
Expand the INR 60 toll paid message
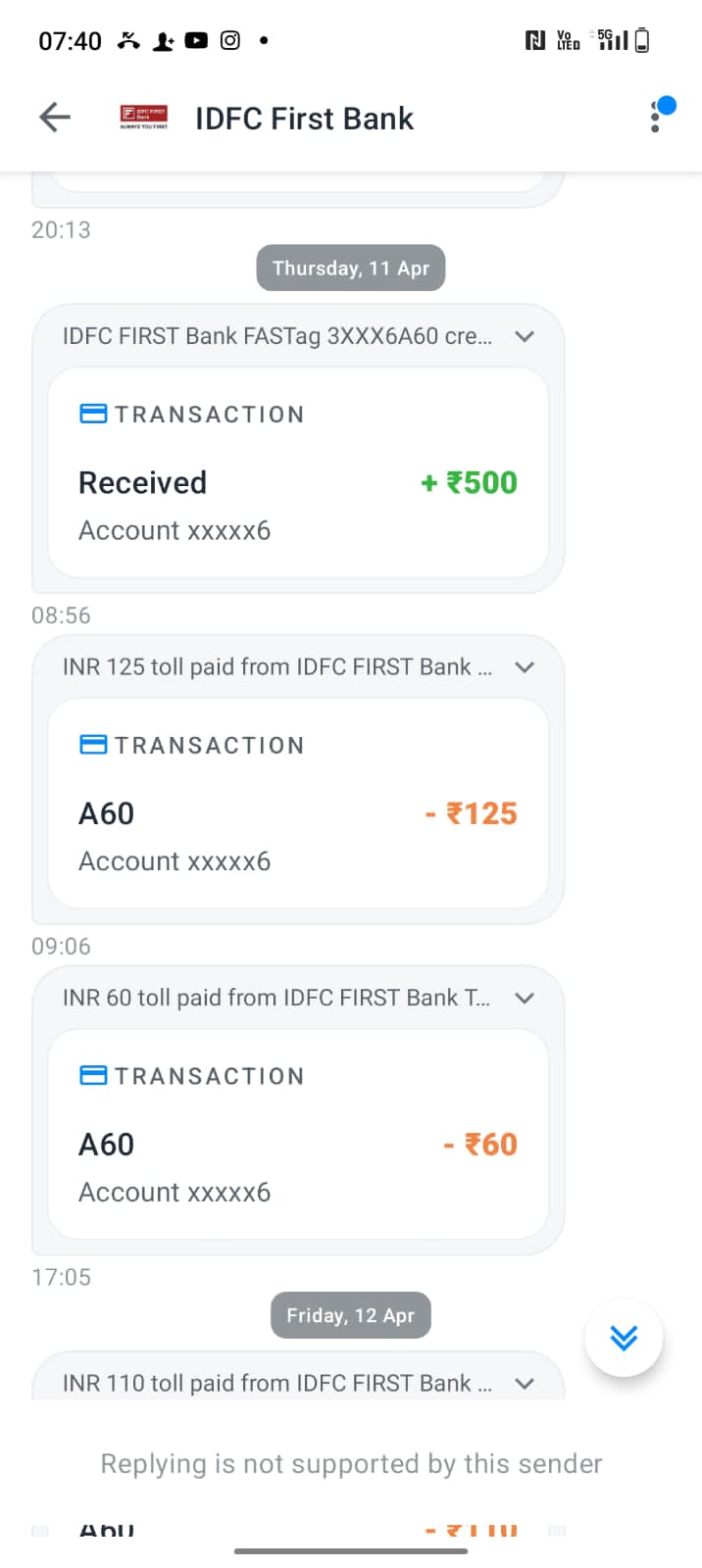(525, 998)
